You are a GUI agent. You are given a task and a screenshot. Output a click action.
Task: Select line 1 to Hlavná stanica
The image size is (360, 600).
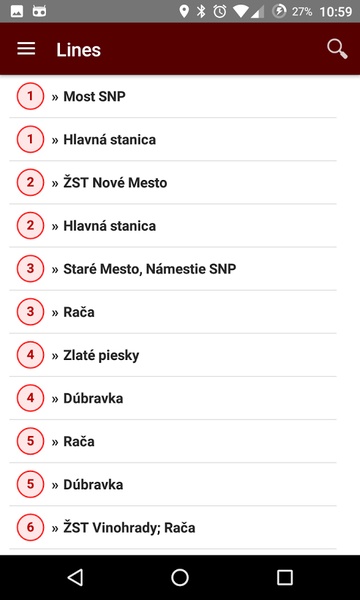click(x=173, y=140)
